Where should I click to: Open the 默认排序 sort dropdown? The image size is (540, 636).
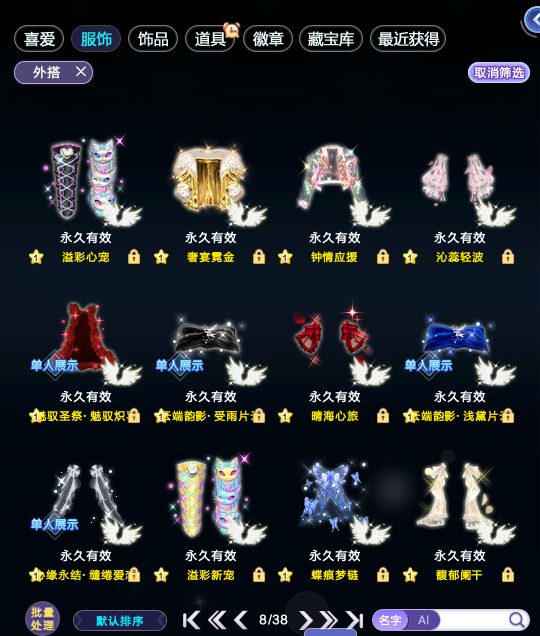(120, 621)
